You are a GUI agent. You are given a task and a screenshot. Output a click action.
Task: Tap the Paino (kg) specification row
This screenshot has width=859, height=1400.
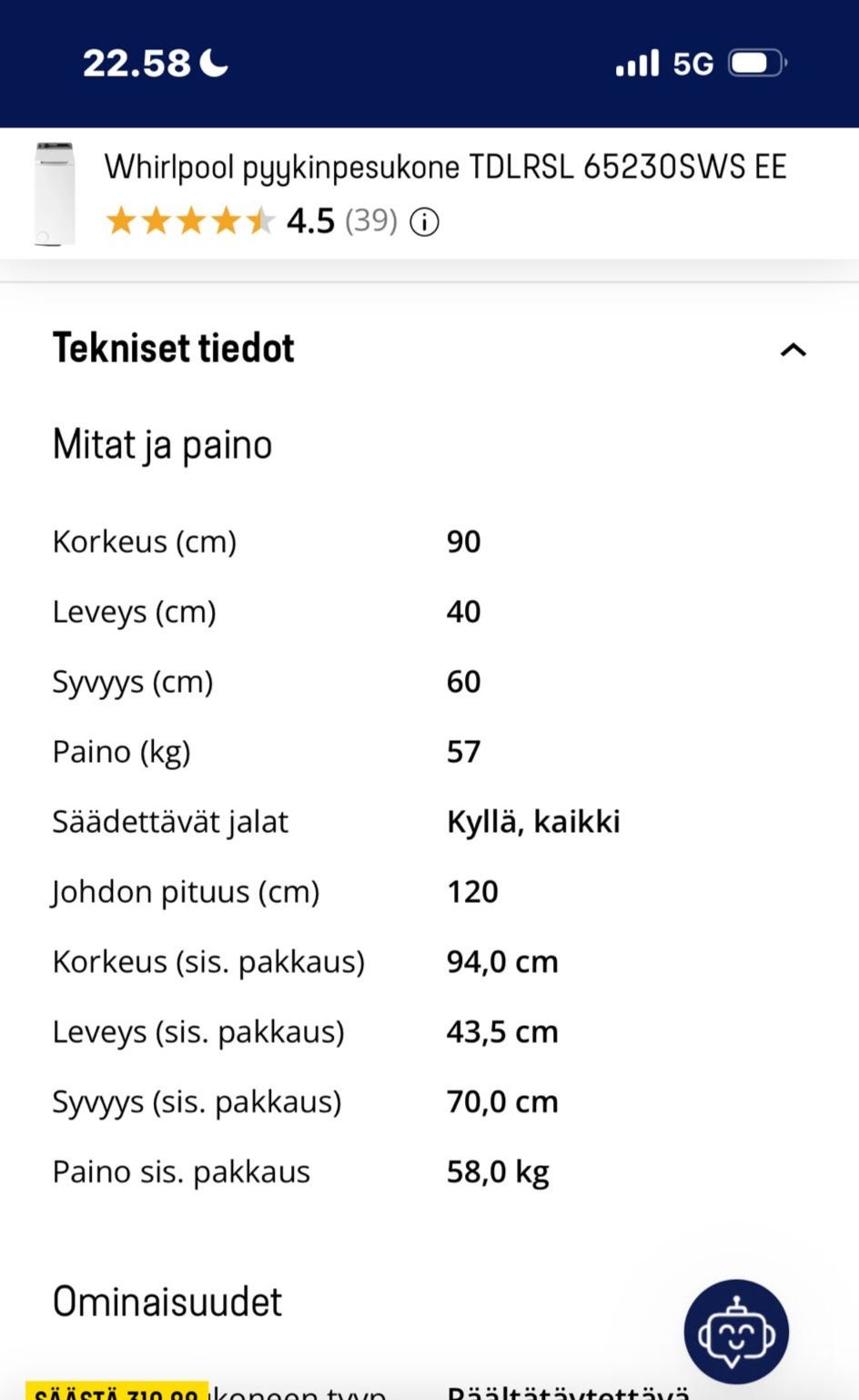[121, 751]
